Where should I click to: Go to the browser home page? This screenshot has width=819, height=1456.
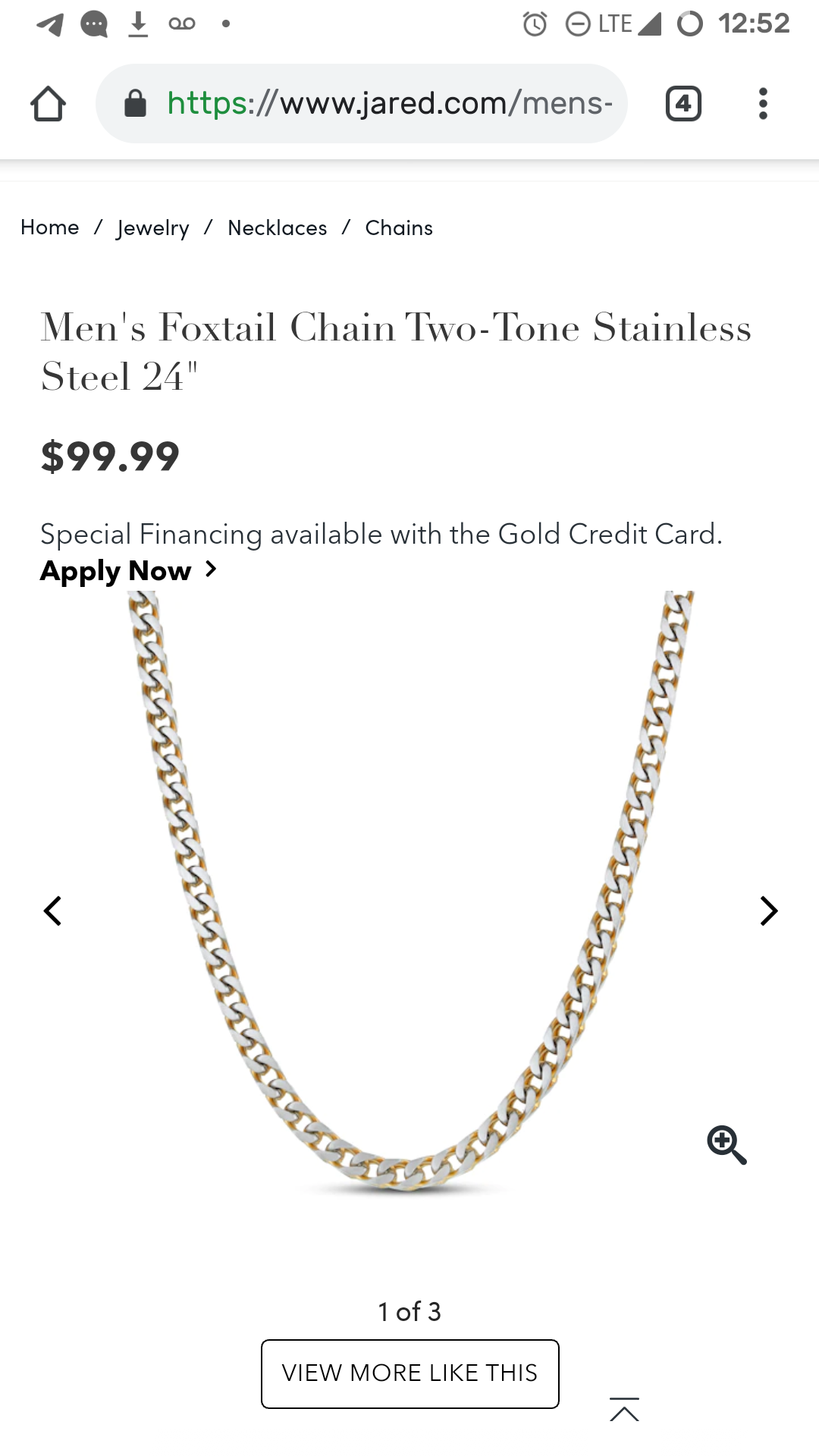pos(48,104)
